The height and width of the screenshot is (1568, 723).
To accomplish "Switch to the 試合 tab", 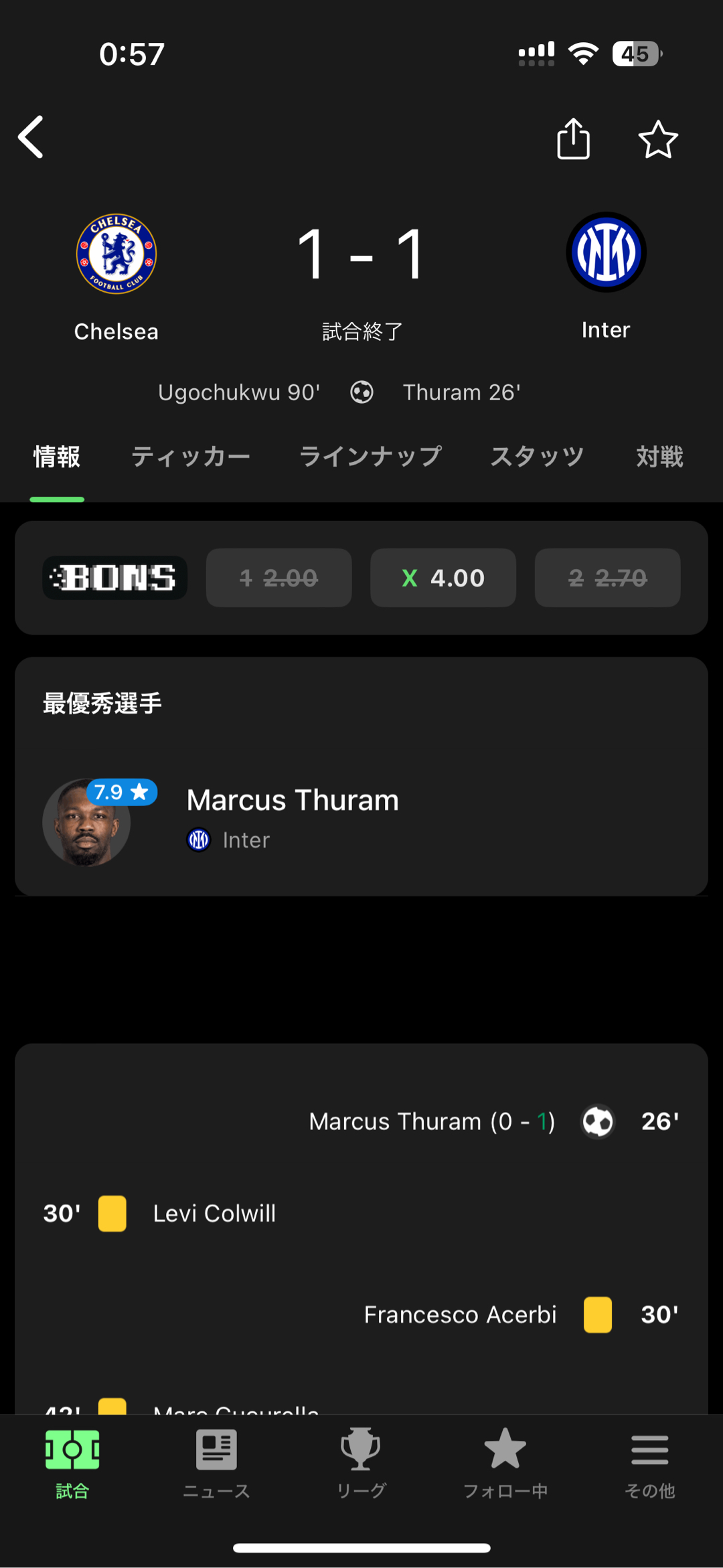I will 72,1464.
